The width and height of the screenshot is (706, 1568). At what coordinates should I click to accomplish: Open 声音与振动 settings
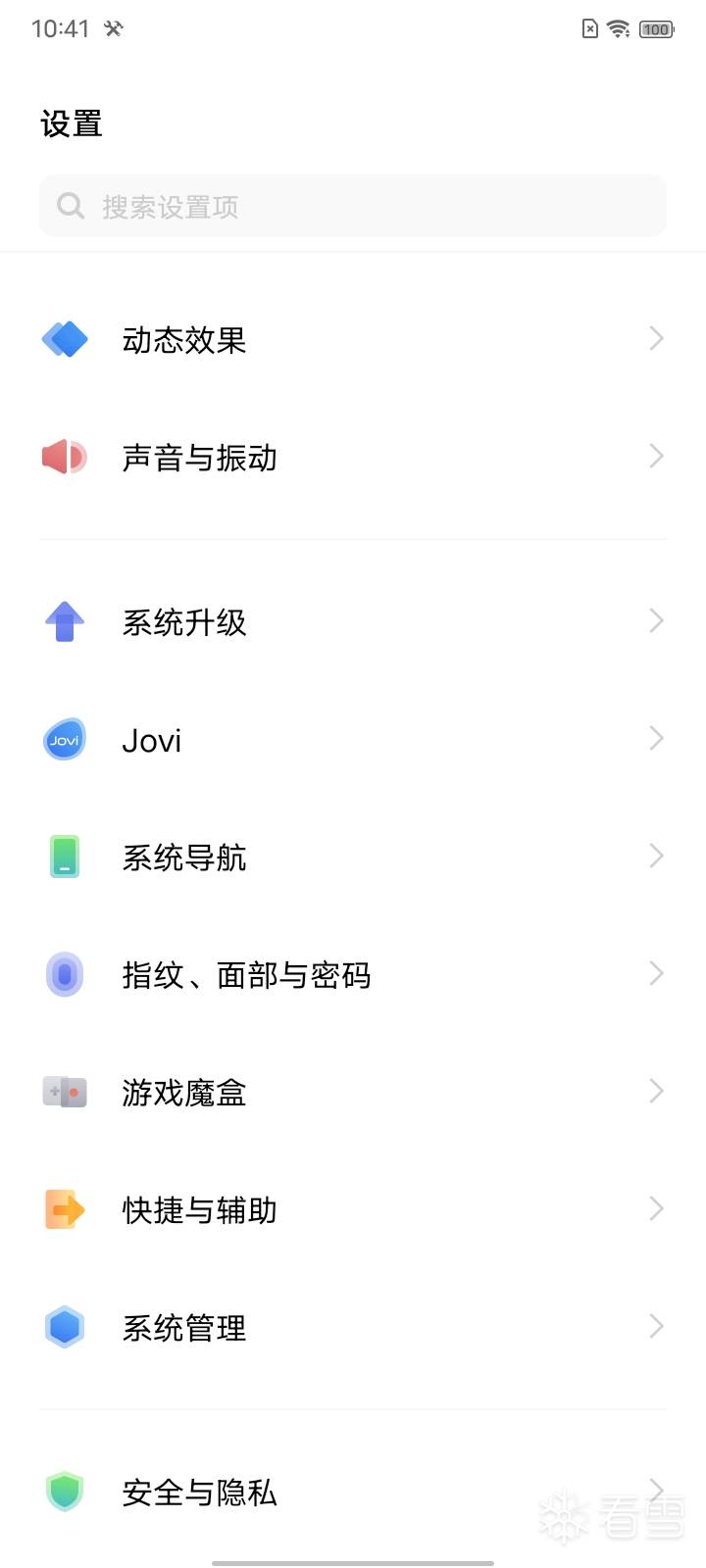(x=353, y=457)
